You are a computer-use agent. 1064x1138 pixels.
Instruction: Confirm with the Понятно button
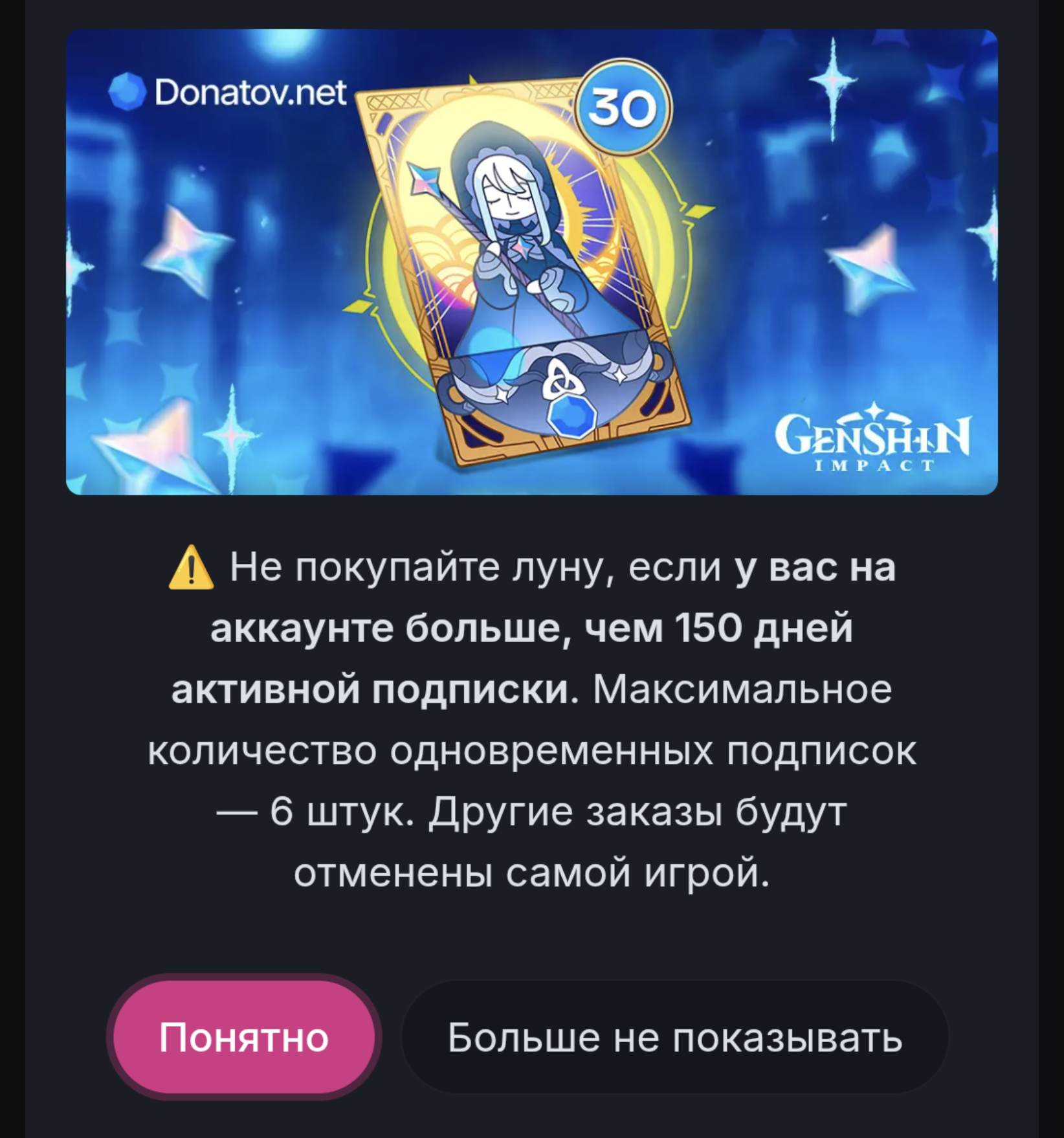pos(243,1037)
